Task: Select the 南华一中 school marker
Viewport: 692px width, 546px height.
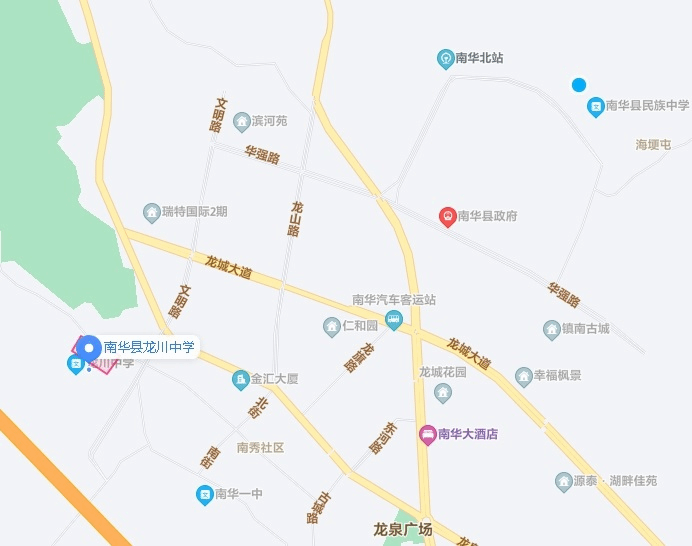Action: (x=204, y=494)
